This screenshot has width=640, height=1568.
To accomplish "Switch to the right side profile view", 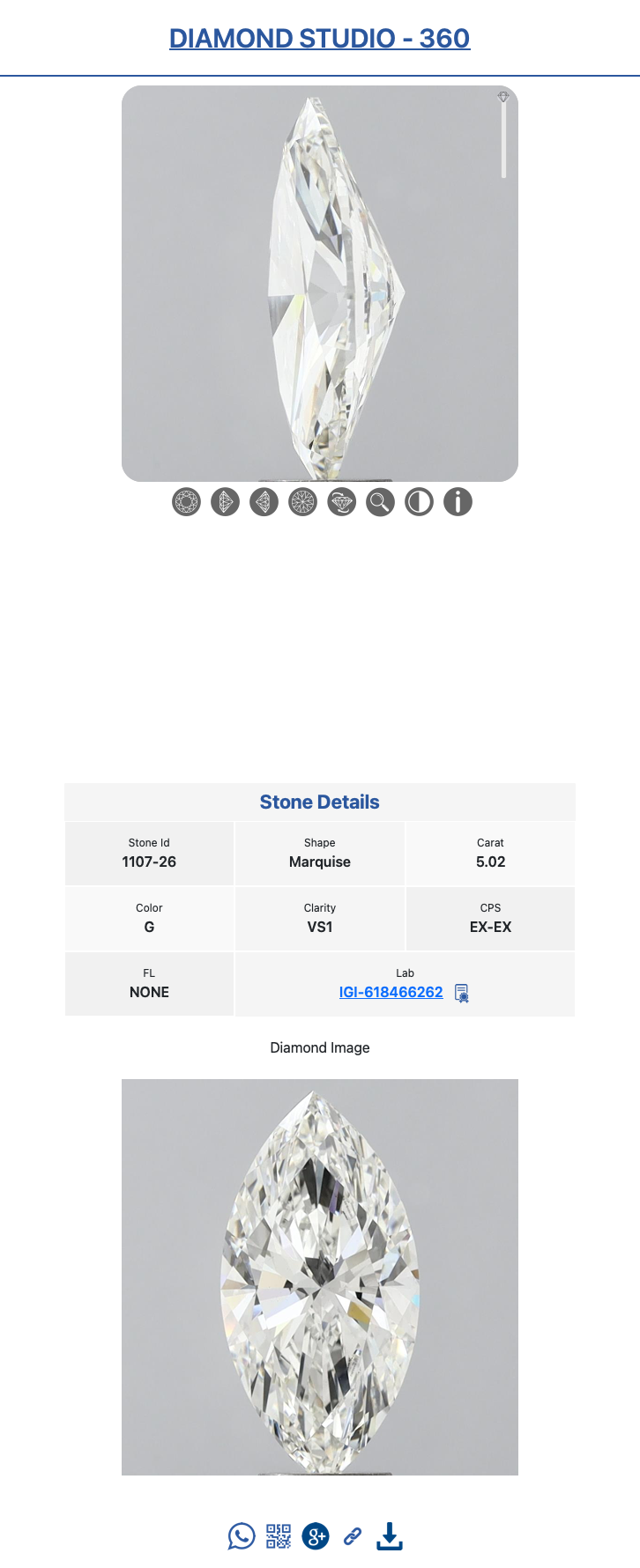I will pos(264,502).
